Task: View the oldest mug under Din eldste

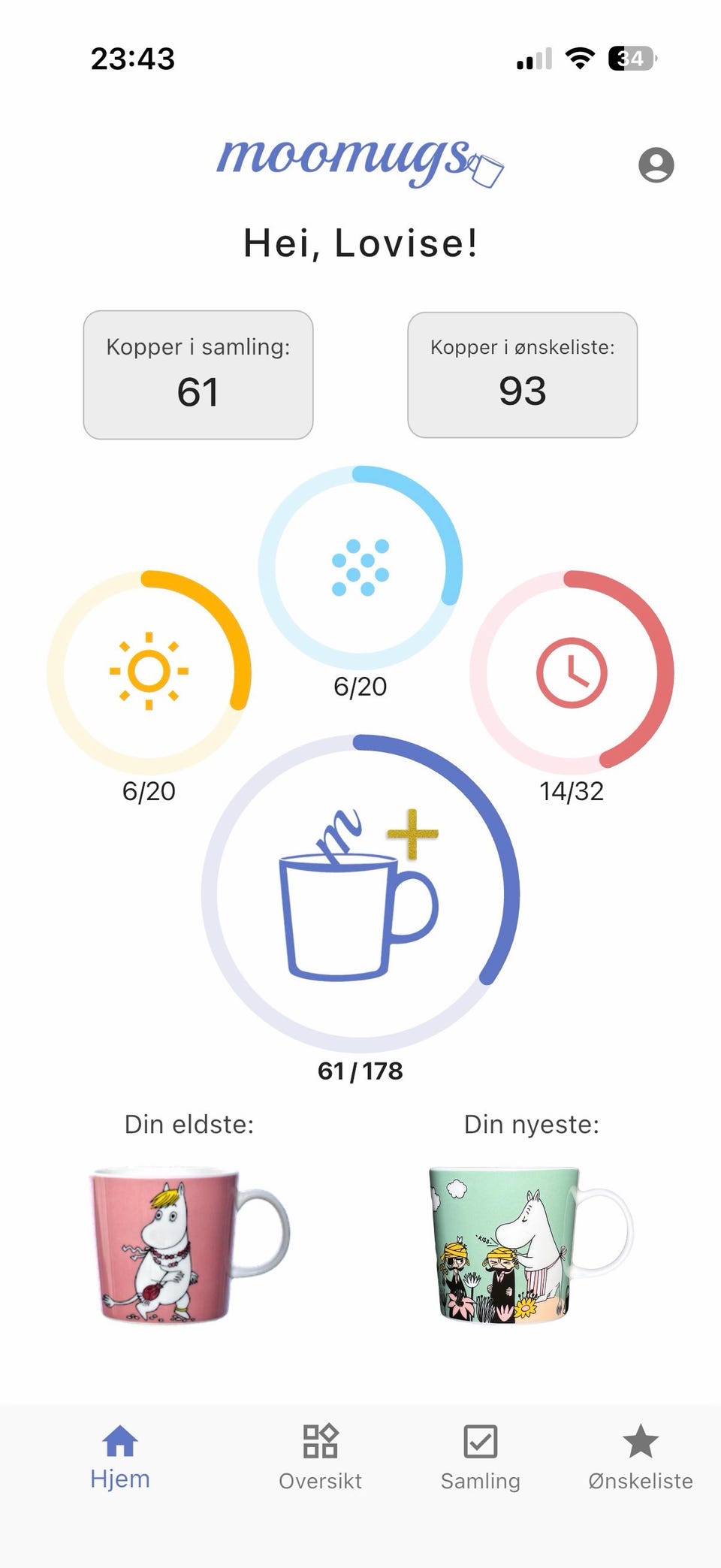Action: [189, 1245]
